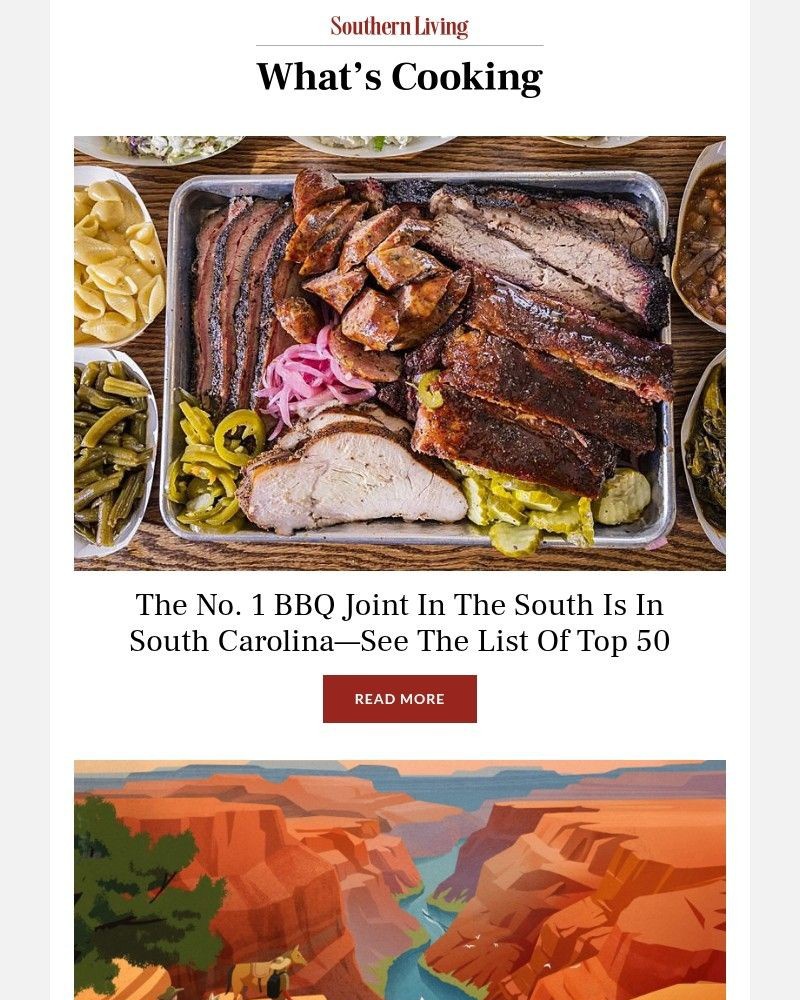
Task: Select the canyon artwork at the bottom
Action: click(x=399, y=880)
